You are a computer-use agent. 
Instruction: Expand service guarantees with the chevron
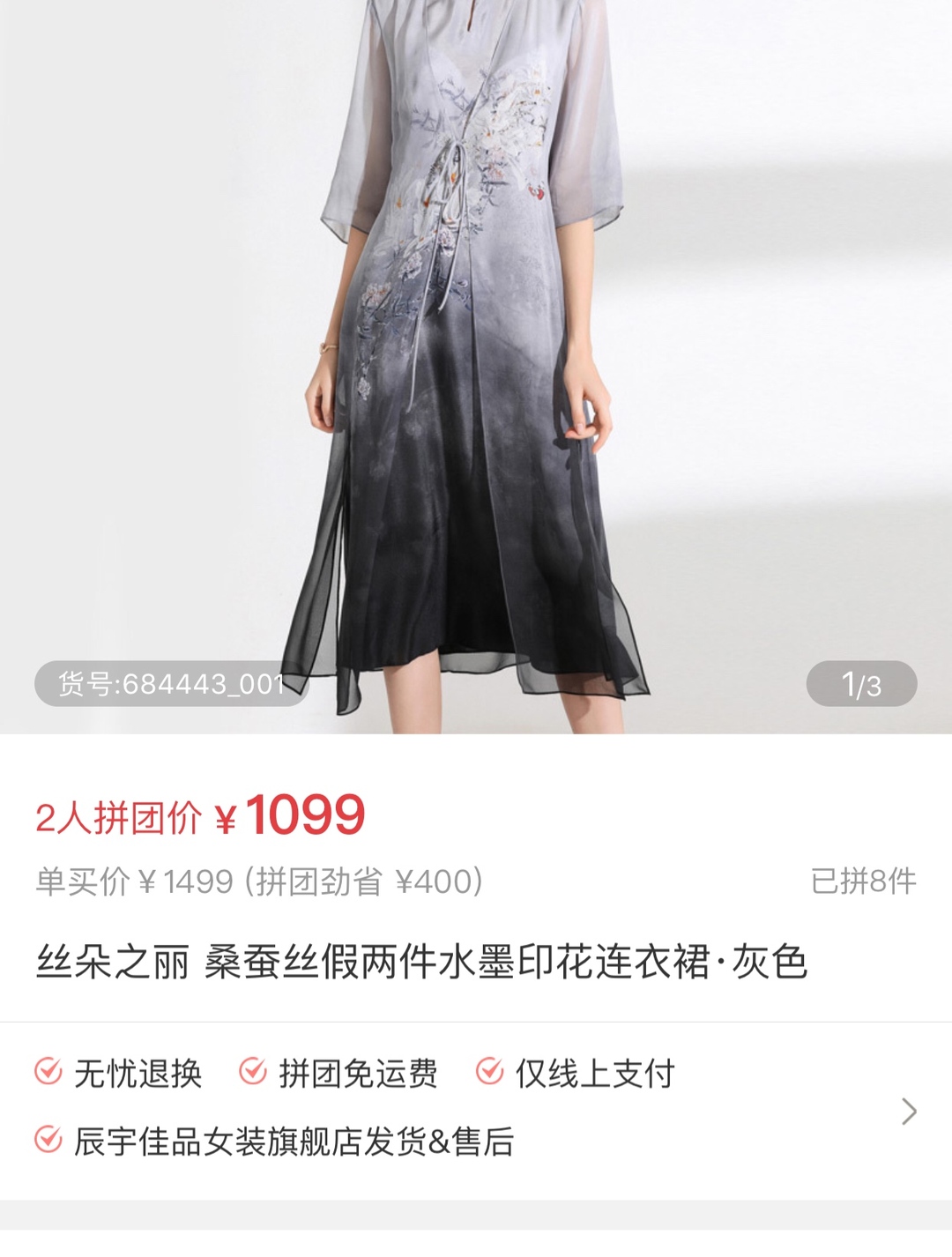909,1111
